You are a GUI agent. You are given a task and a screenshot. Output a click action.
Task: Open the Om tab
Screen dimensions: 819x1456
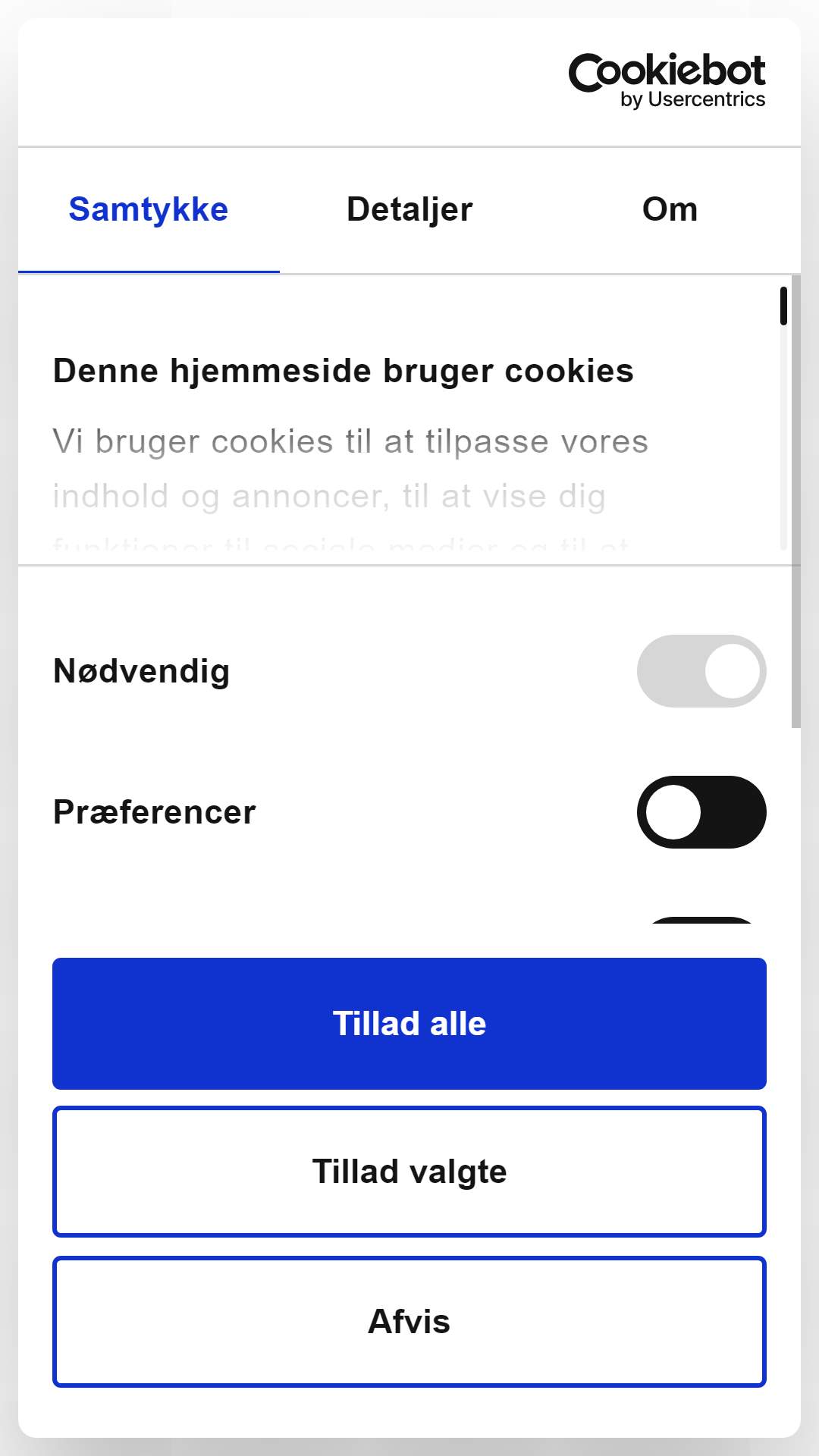[670, 210]
